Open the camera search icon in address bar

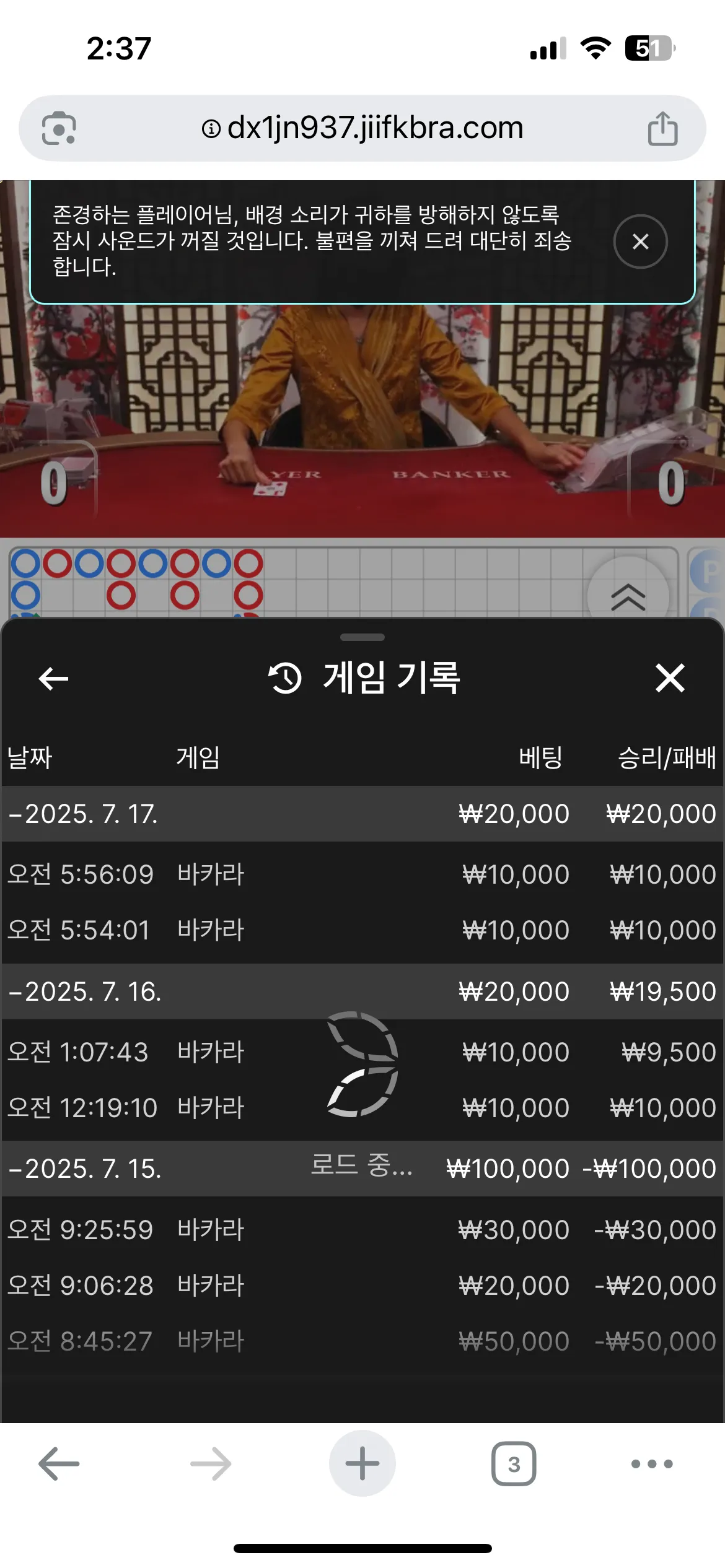pyautogui.click(x=59, y=128)
